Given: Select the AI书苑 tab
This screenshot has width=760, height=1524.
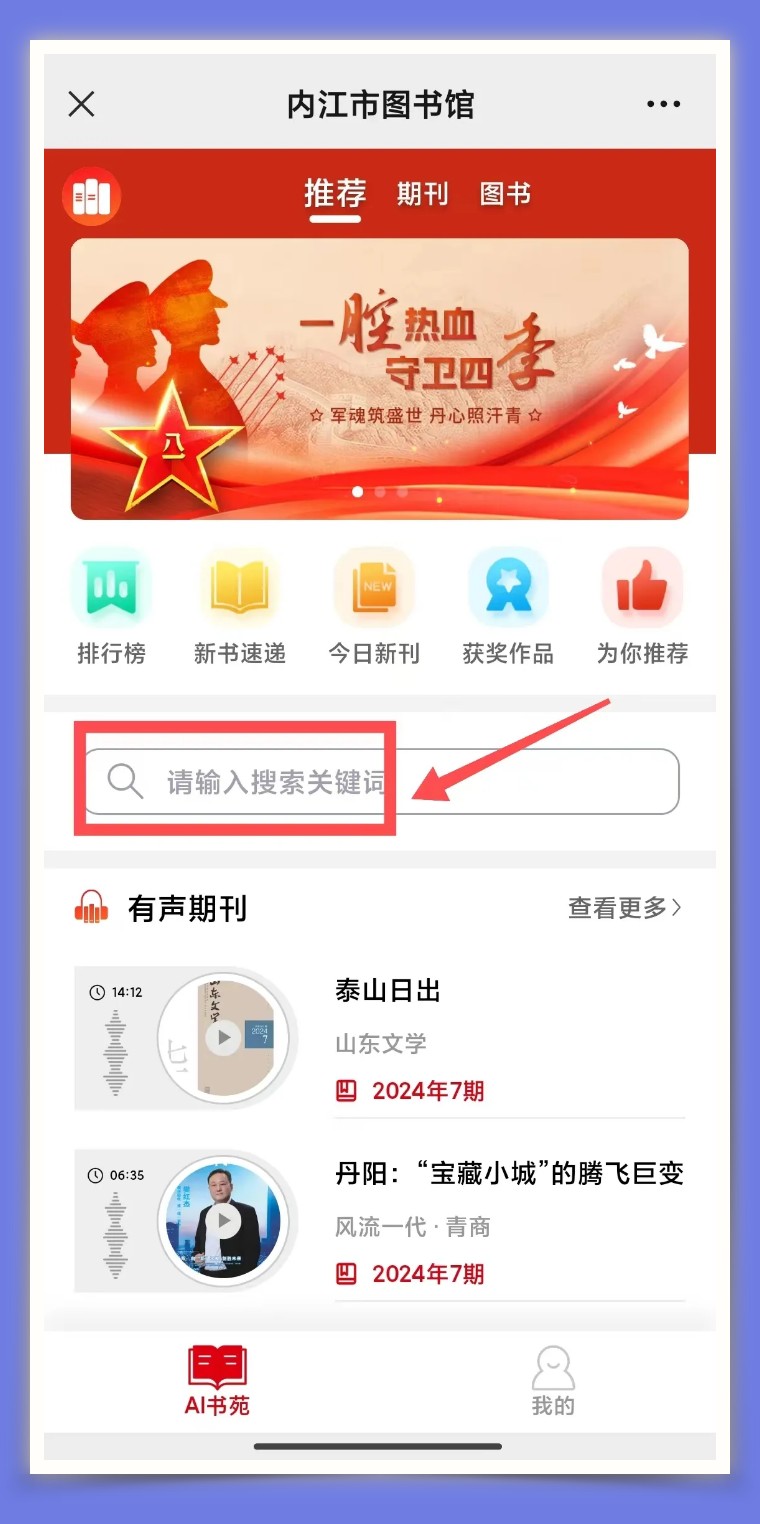Looking at the screenshot, I should [x=217, y=1380].
